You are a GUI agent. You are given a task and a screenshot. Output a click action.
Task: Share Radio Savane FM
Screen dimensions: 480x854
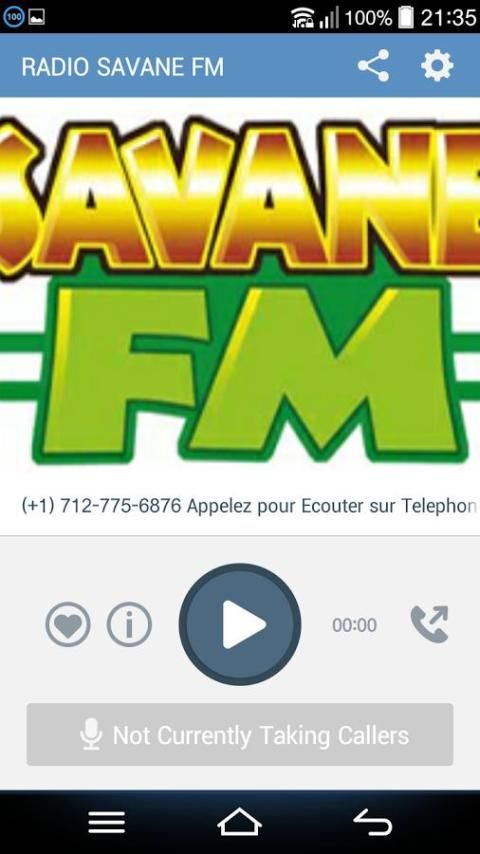(x=373, y=66)
